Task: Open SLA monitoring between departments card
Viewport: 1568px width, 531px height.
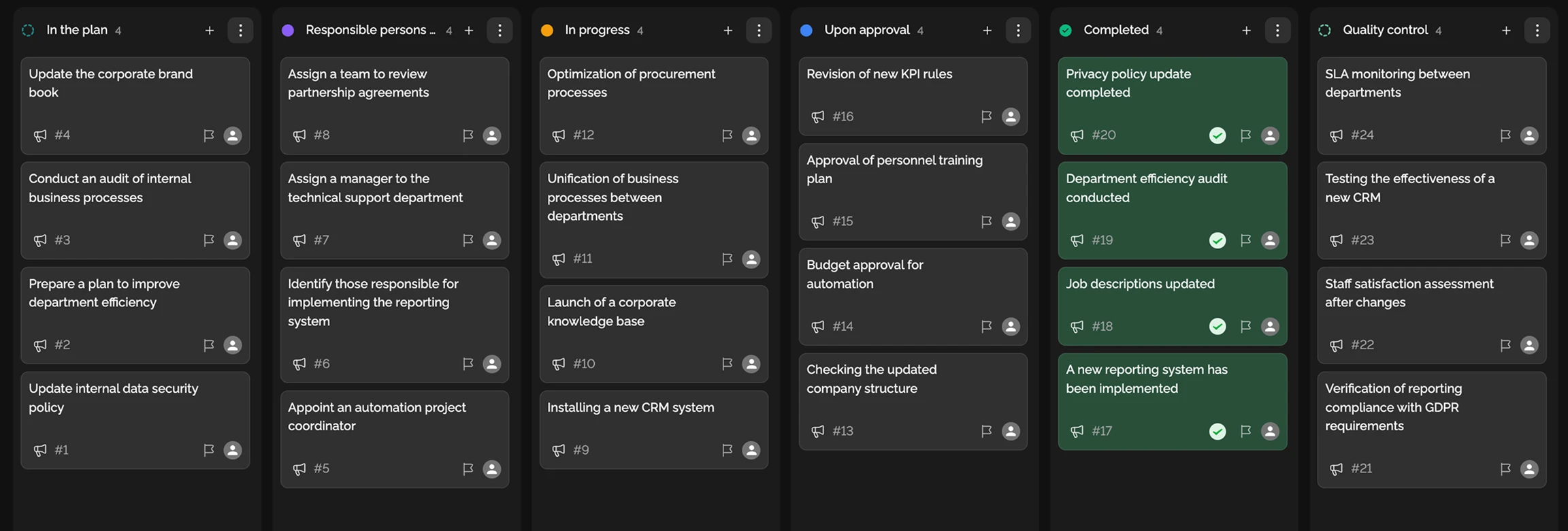Action: pos(1397,83)
